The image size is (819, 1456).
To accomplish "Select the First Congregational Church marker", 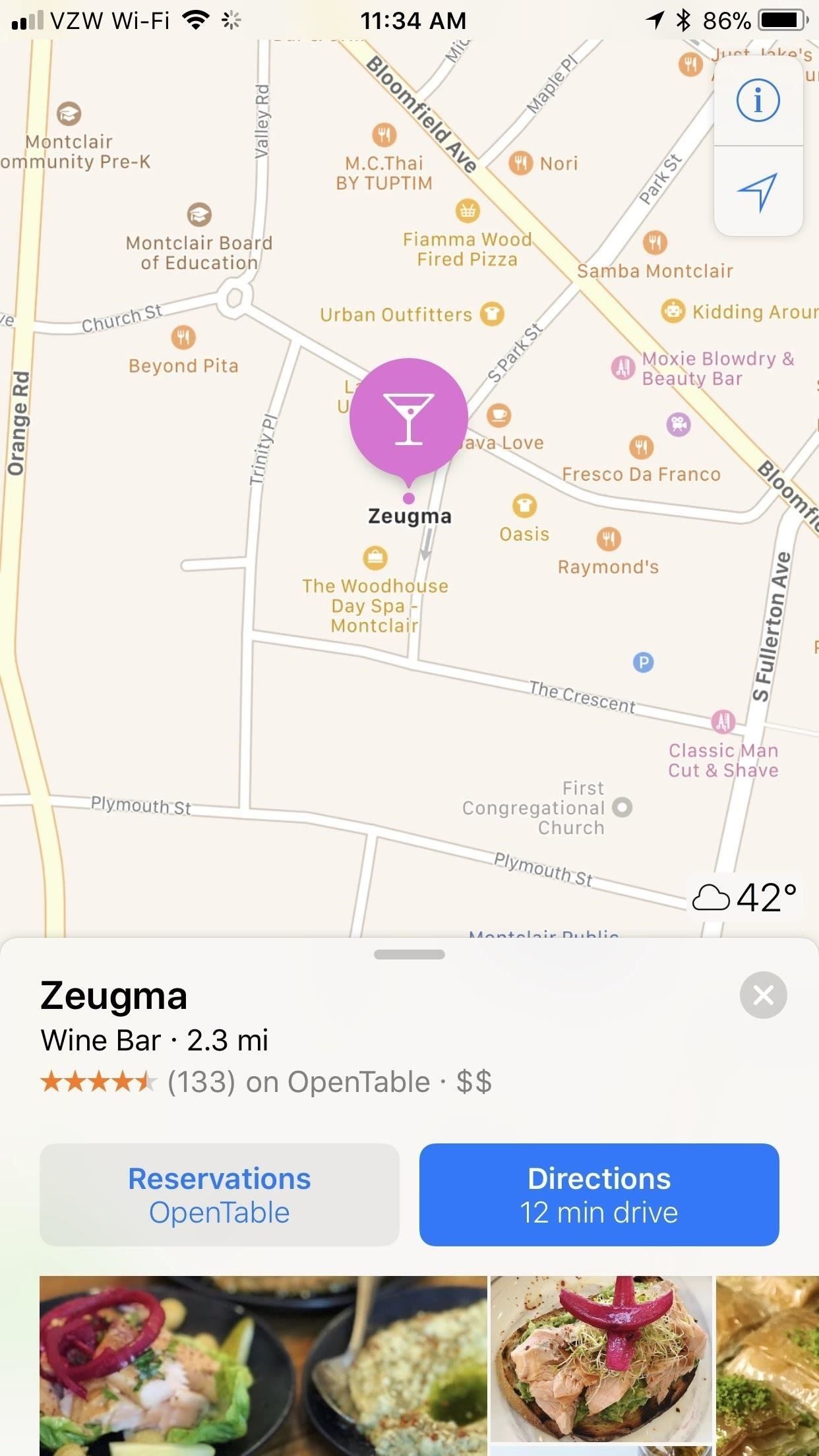I will pos(622,806).
